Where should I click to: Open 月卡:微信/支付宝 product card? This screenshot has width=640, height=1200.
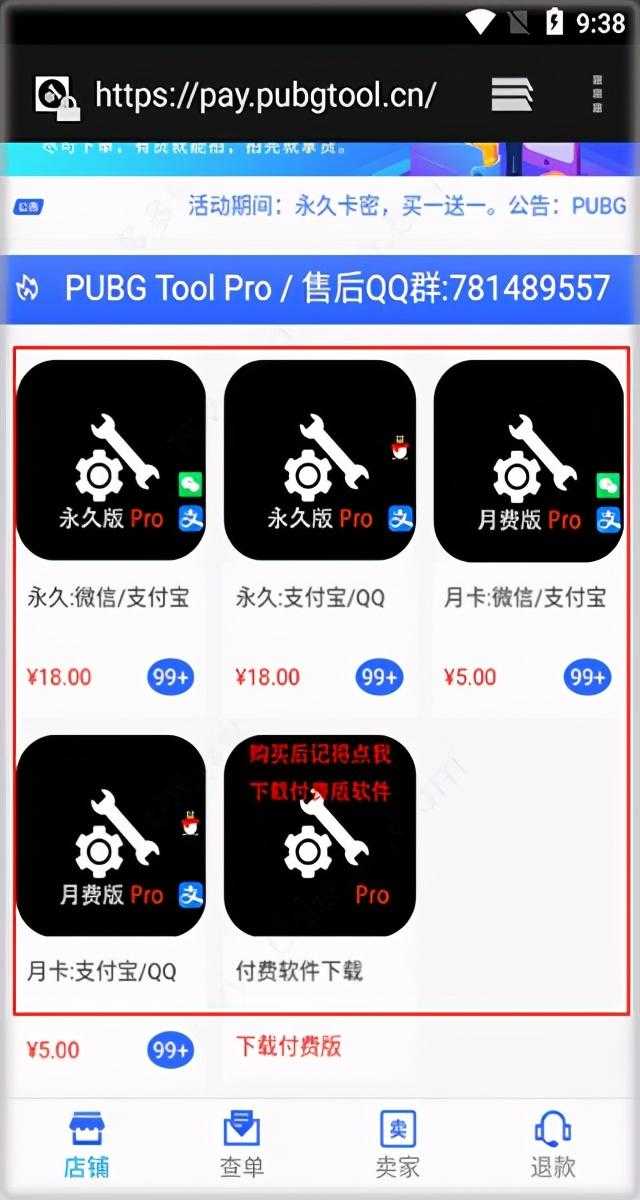click(x=528, y=461)
